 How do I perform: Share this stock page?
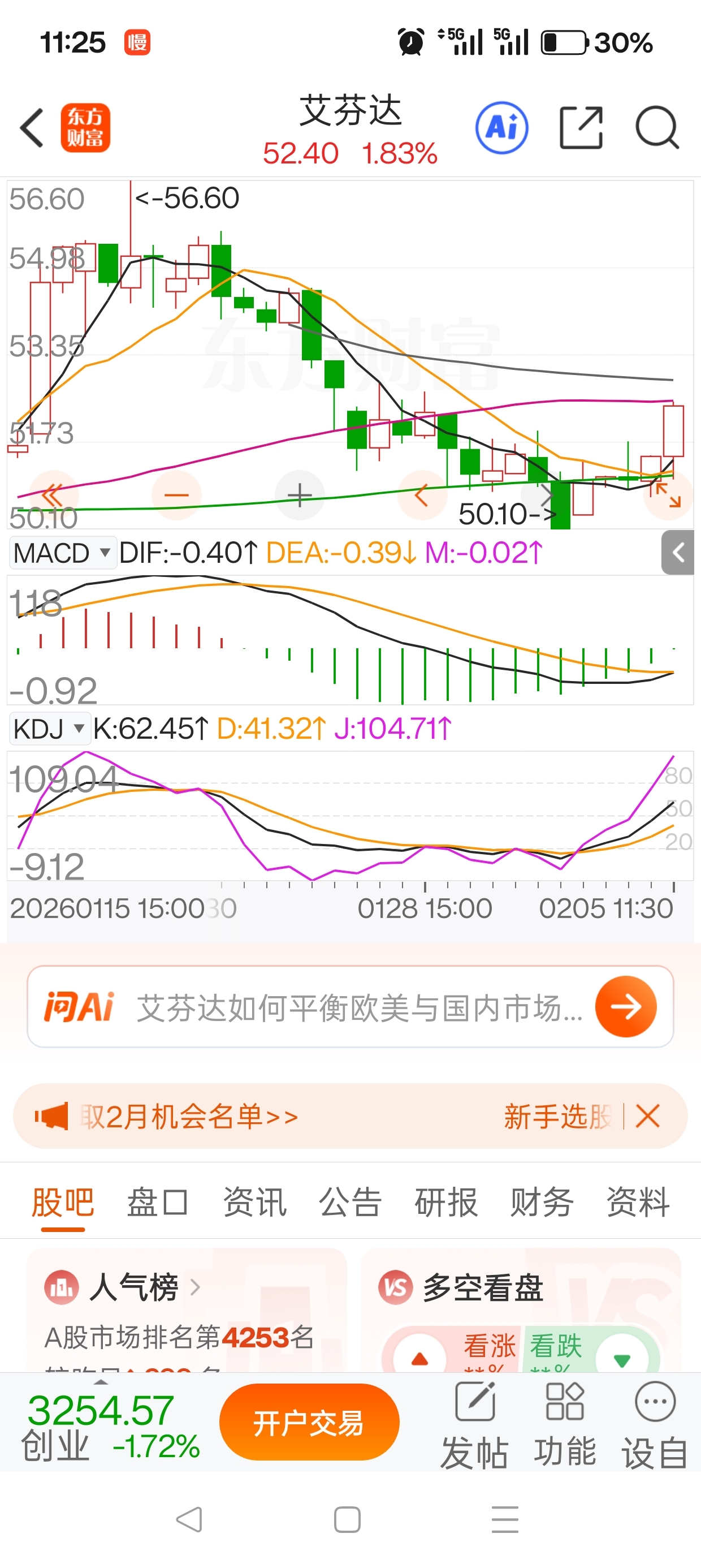click(x=581, y=128)
